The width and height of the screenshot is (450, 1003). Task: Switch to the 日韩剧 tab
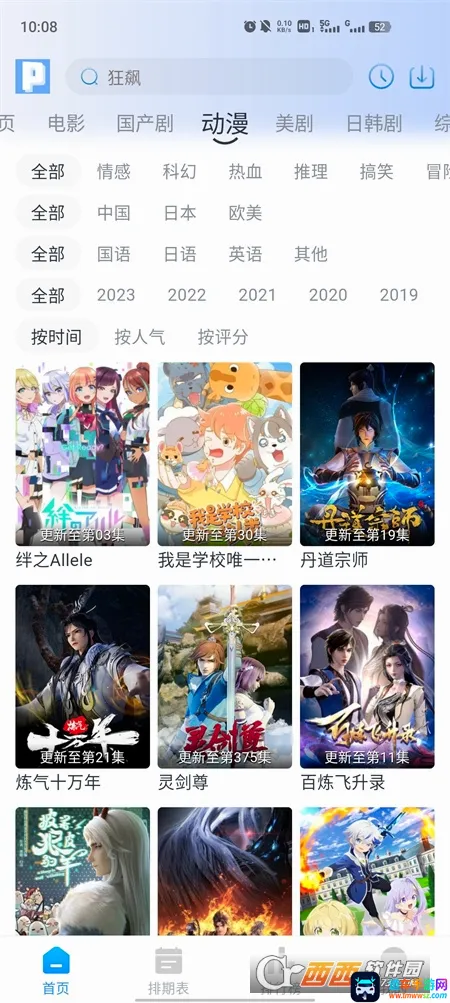(x=374, y=123)
